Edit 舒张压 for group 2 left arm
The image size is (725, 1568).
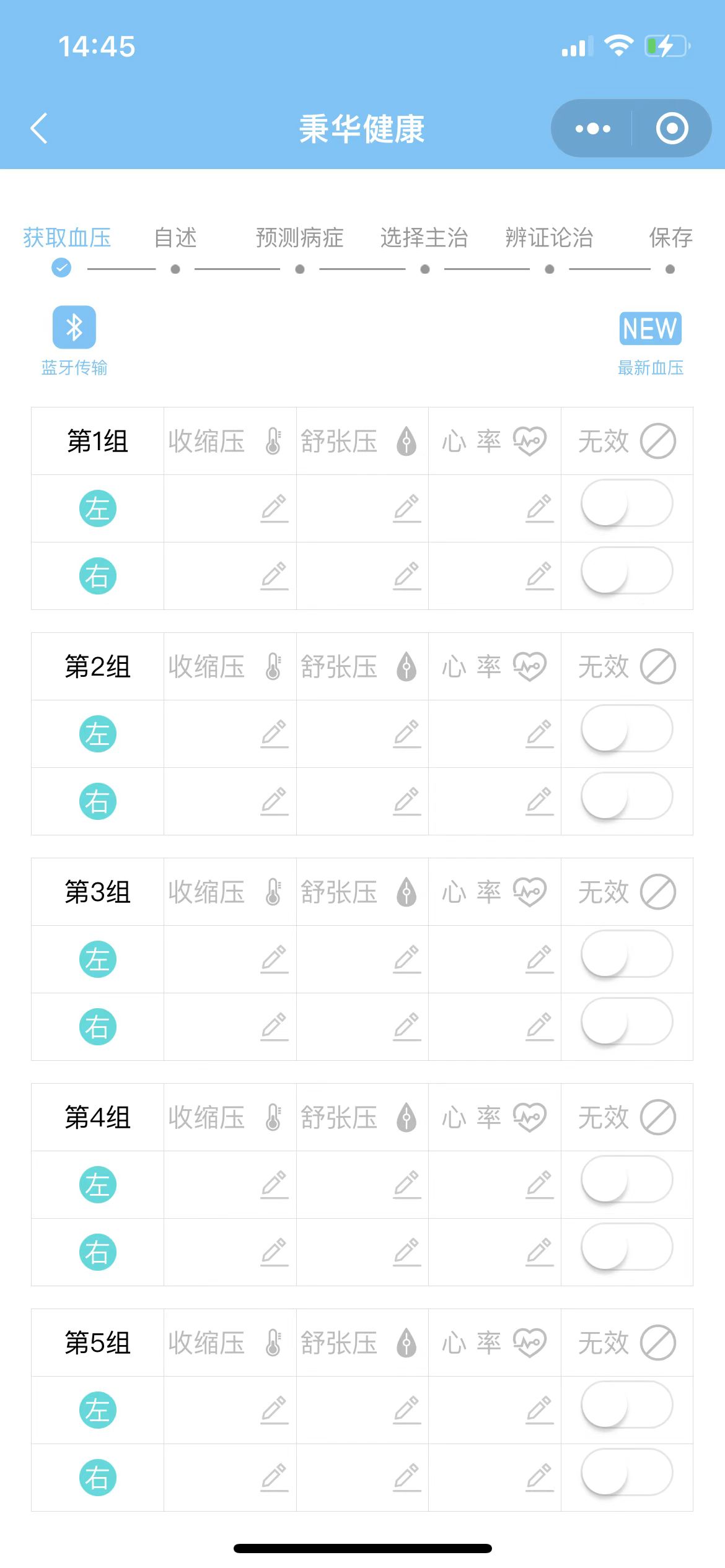click(x=406, y=734)
